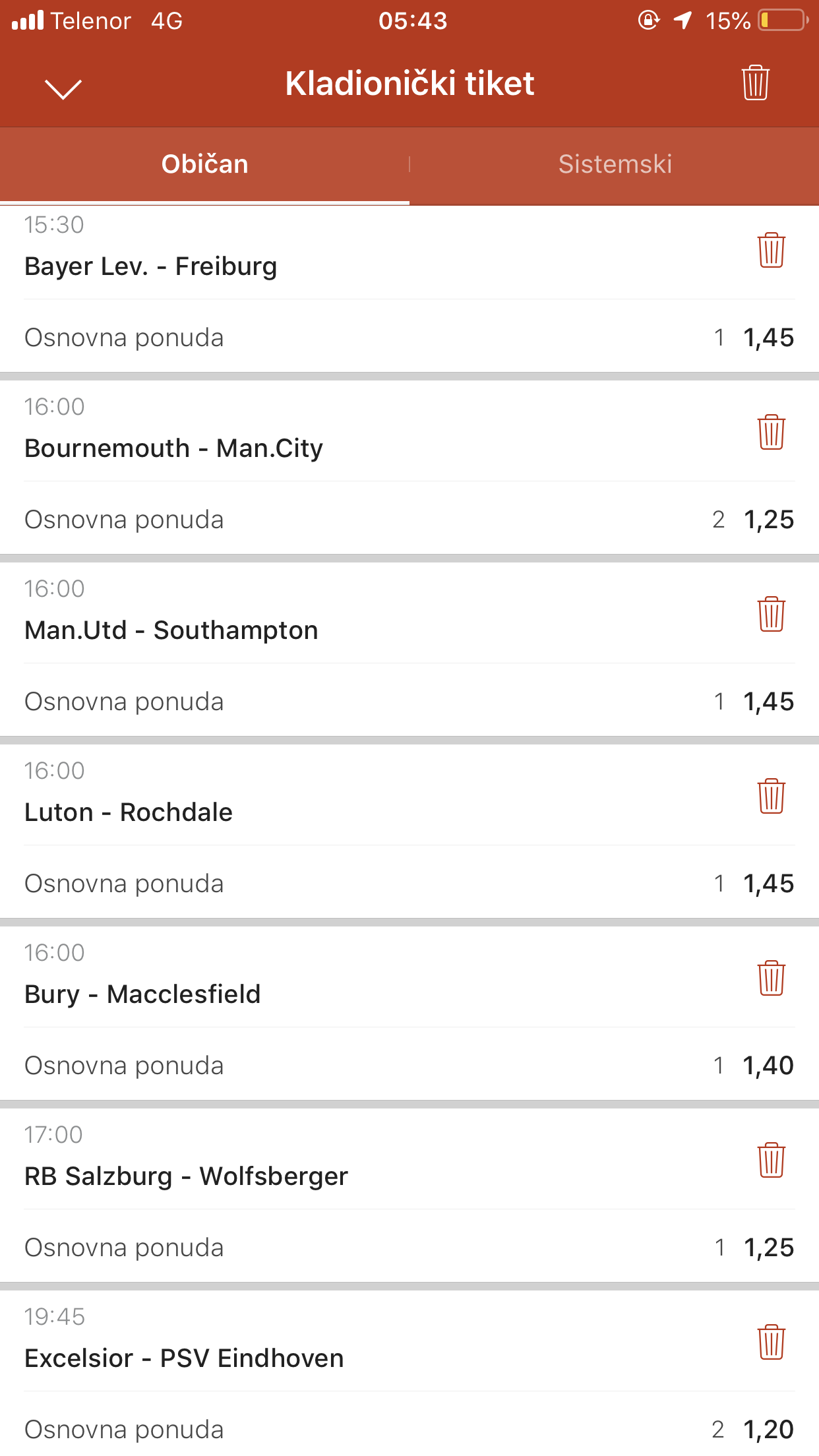Remove Excelsior - PSV Eindhoven selection
This screenshot has height=1456, width=819.
pyautogui.click(x=771, y=1342)
